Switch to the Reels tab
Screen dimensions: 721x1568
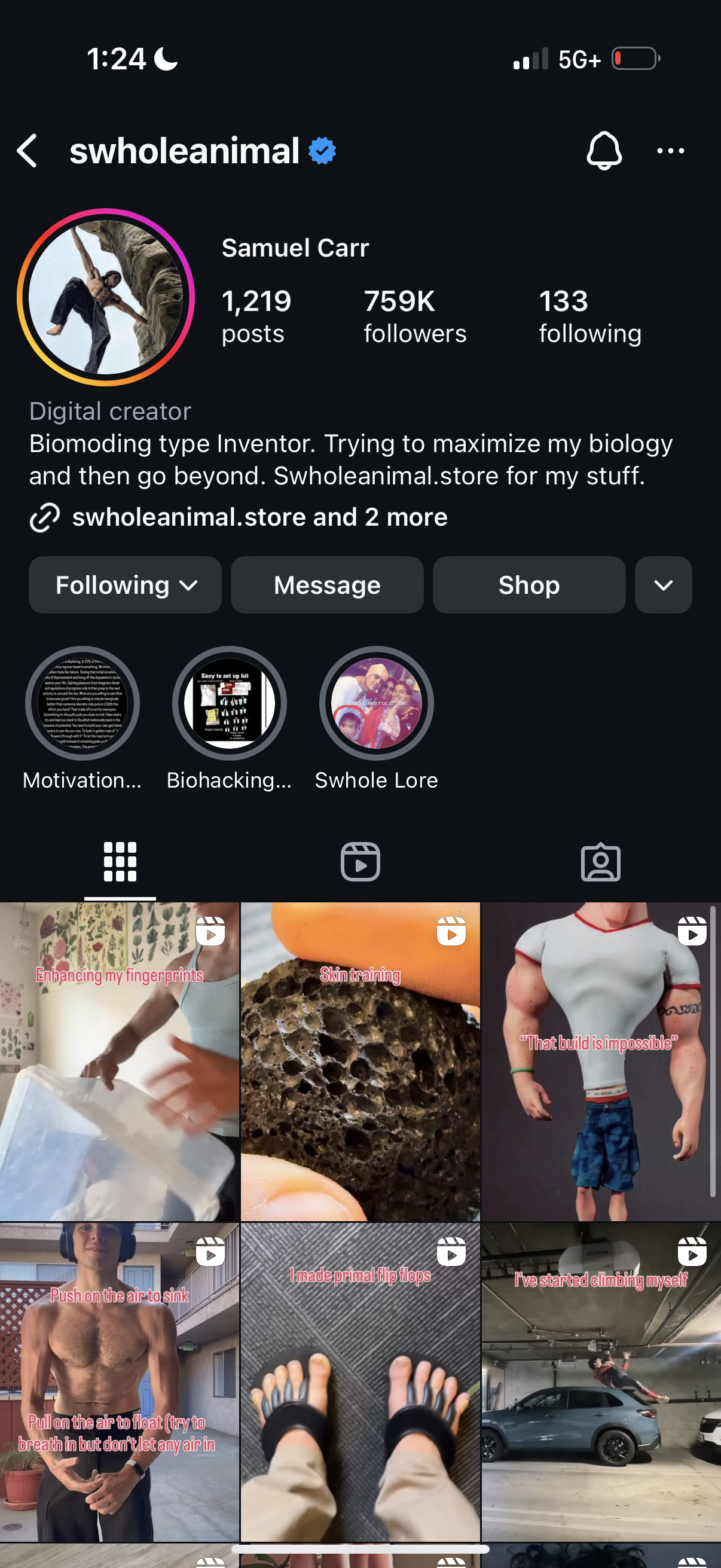[x=360, y=862]
